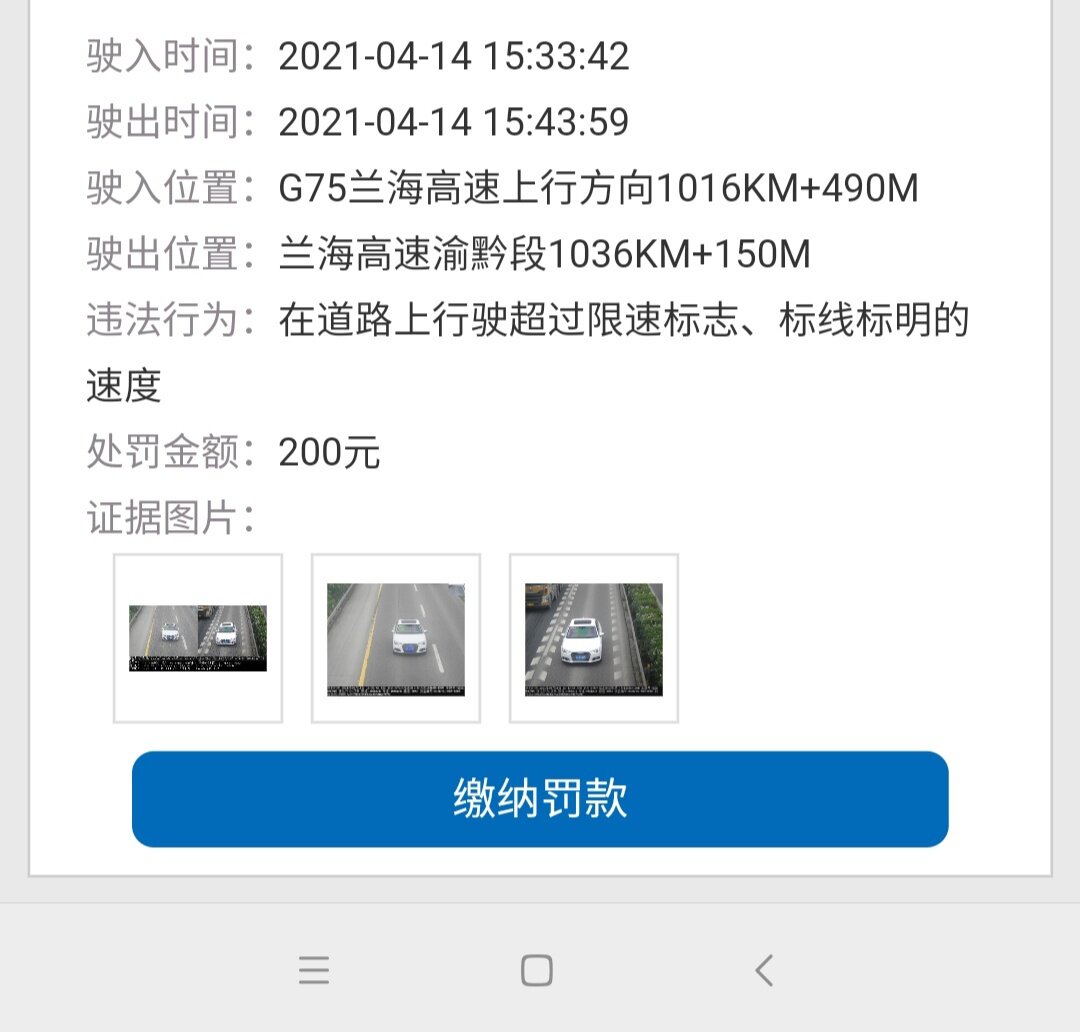This screenshot has height=1032, width=1080.
Task: Open the recent apps menu
Action: [314, 970]
